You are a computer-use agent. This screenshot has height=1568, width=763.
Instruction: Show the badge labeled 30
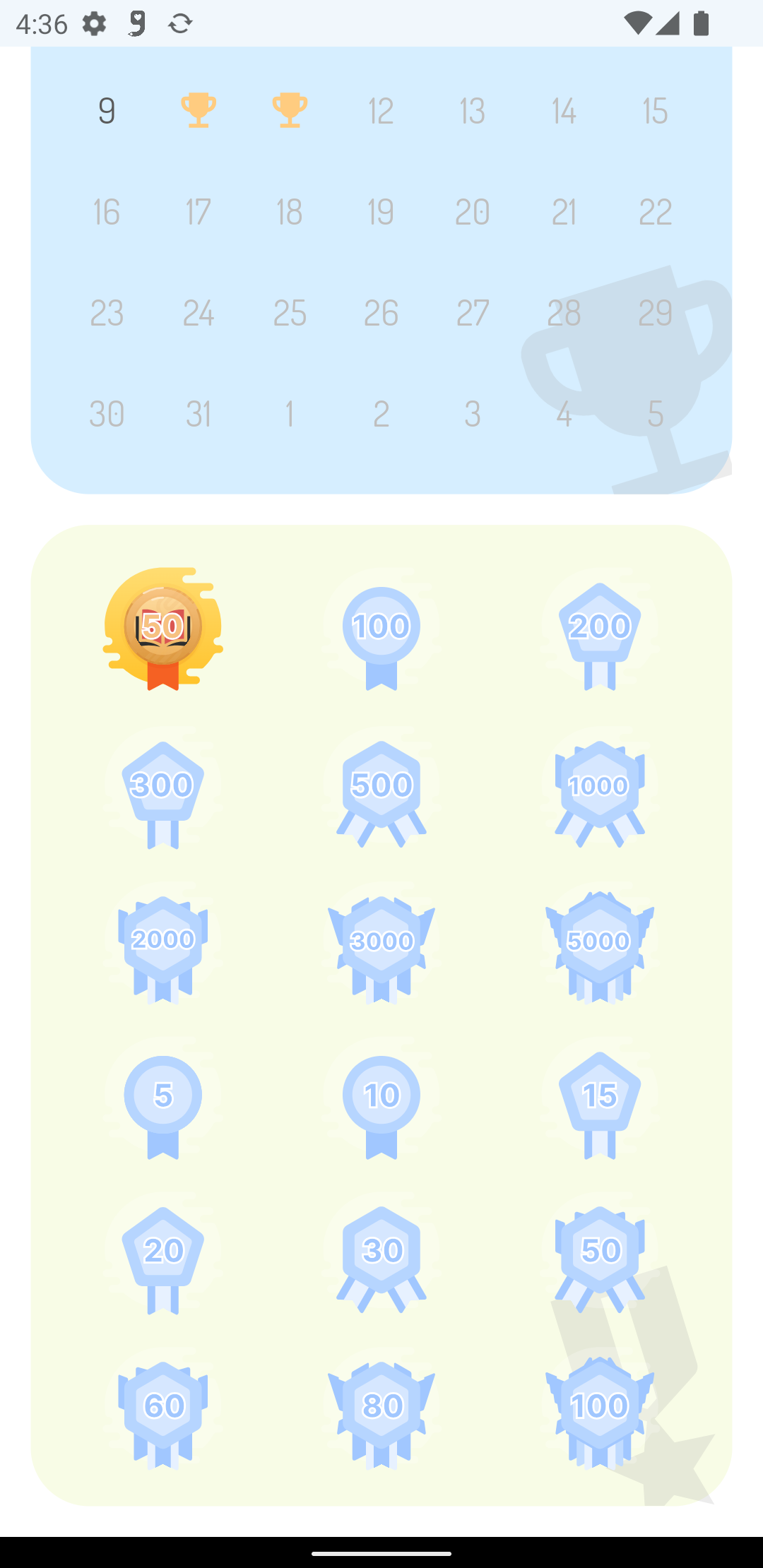point(381,1257)
